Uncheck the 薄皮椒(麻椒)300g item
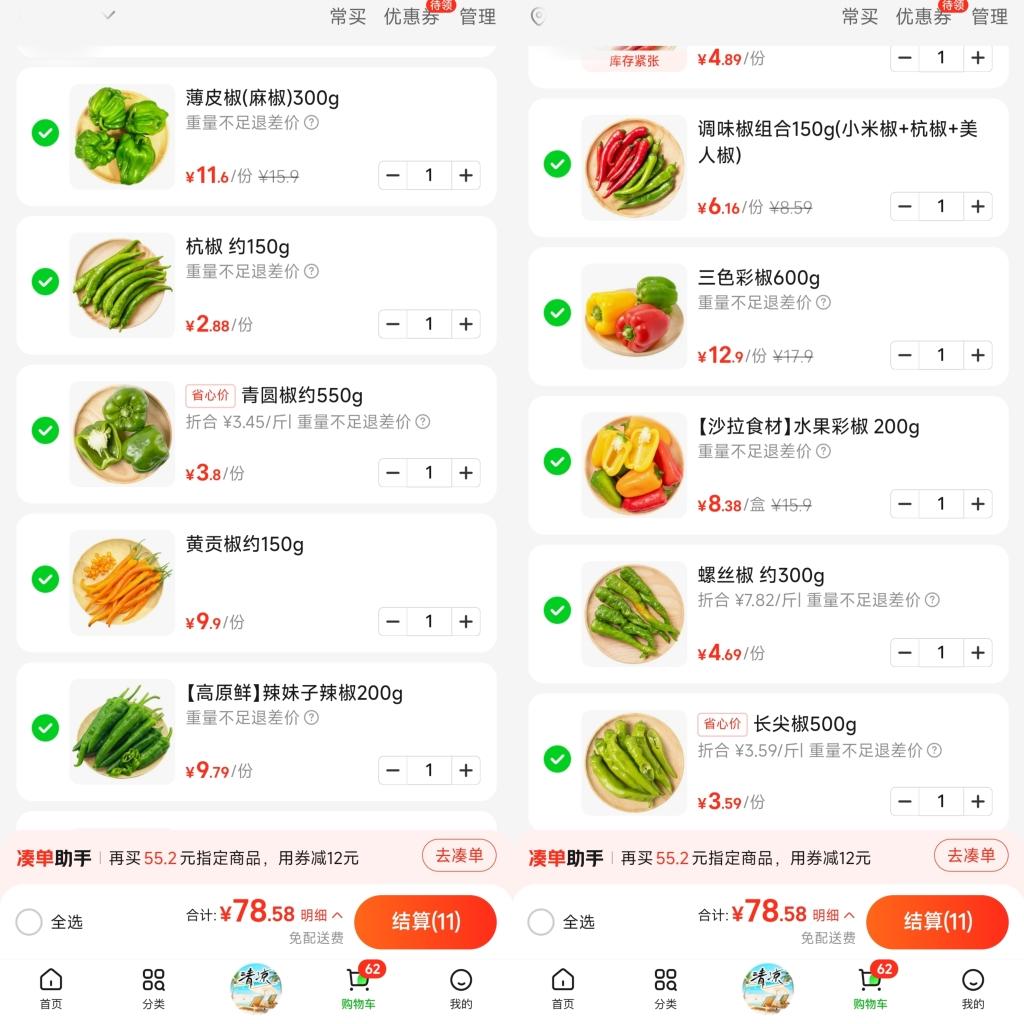This screenshot has height=1024, width=1024. (45, 133)
